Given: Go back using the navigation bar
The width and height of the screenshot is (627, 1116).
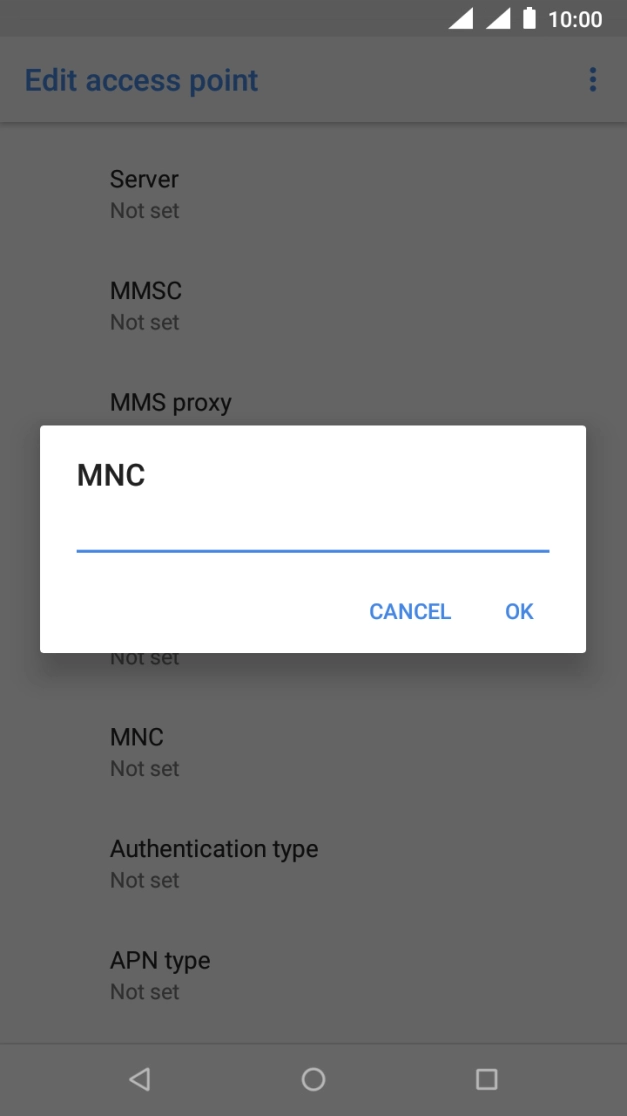Looking at the screenshot, I should 140,1079.
